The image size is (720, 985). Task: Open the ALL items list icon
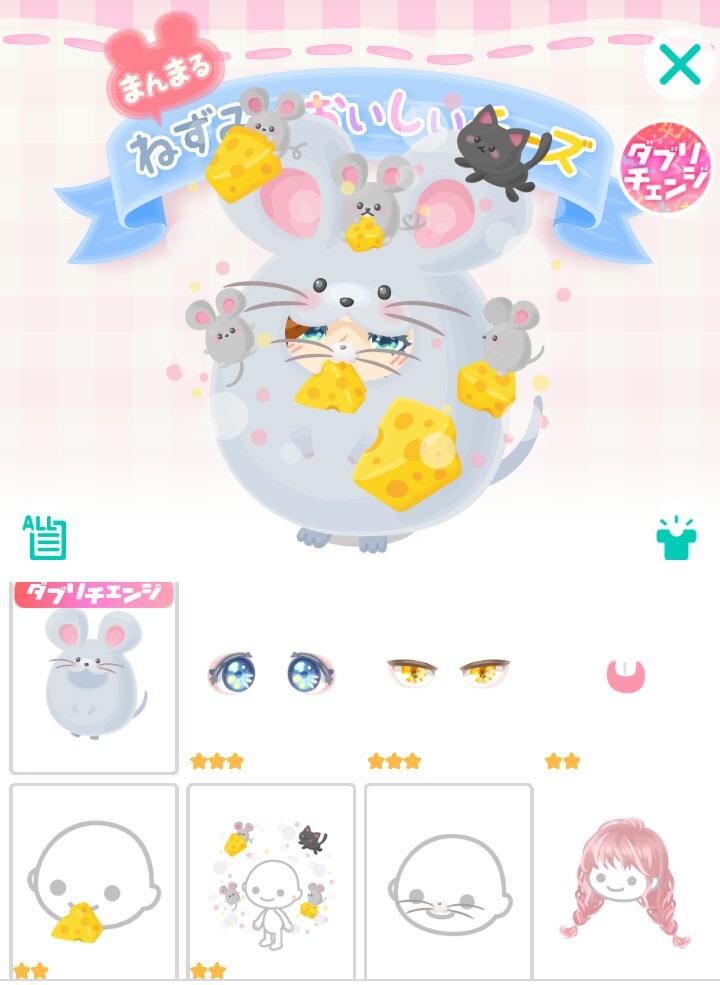pos(44,537)
